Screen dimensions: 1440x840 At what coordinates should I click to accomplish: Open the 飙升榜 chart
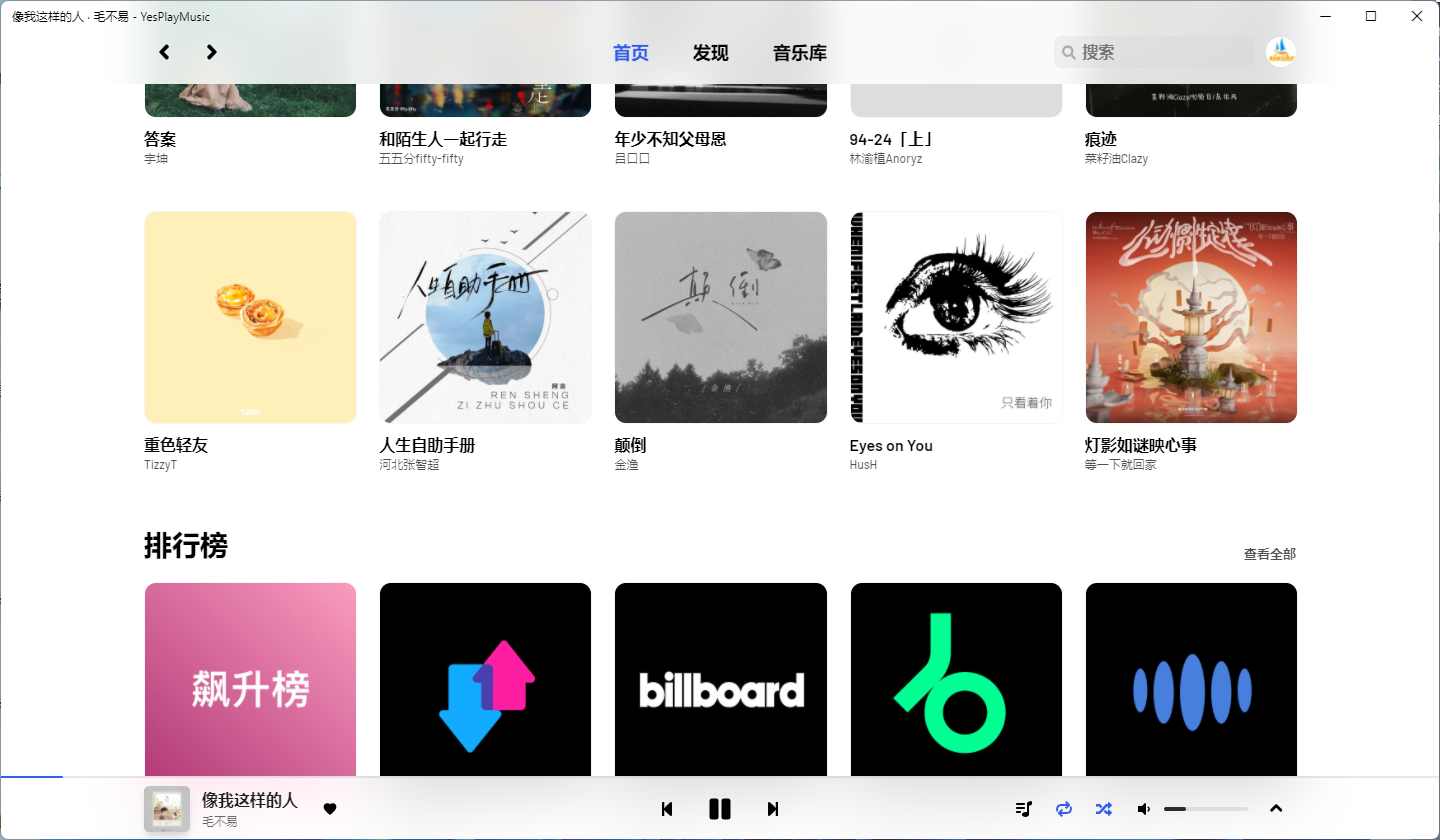tap(250, 680)
